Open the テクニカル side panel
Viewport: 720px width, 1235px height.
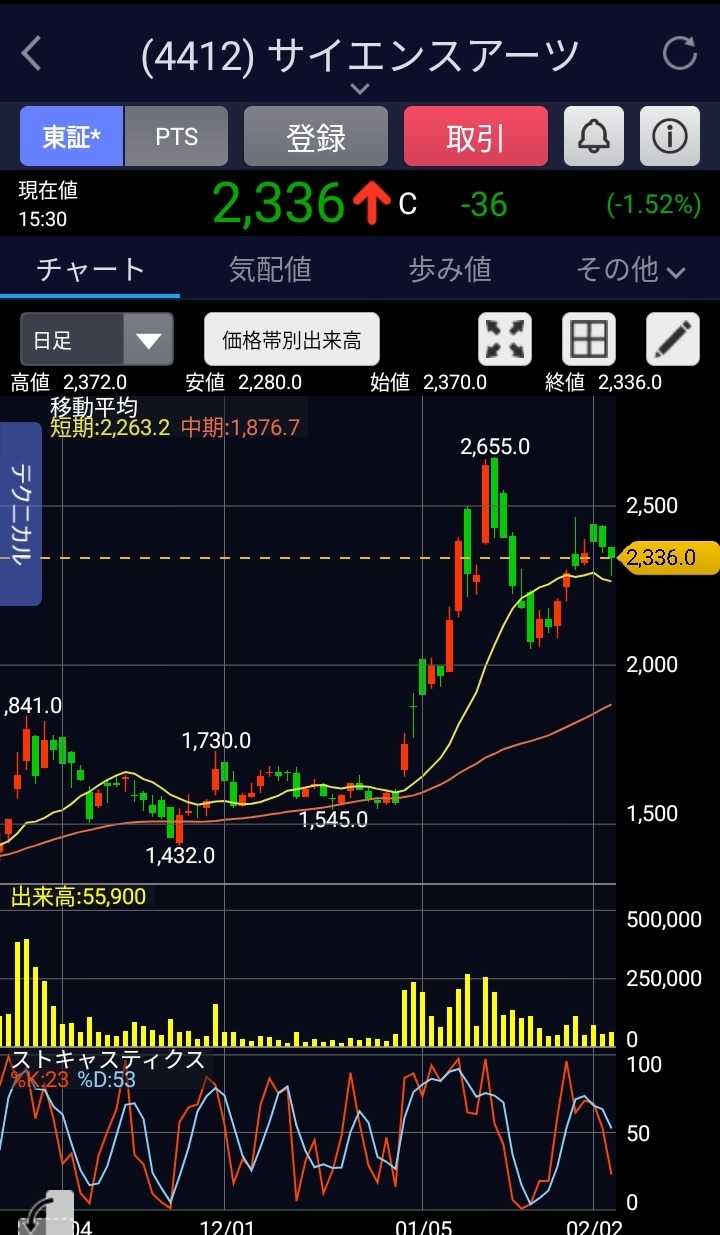[x=21, y=514]
